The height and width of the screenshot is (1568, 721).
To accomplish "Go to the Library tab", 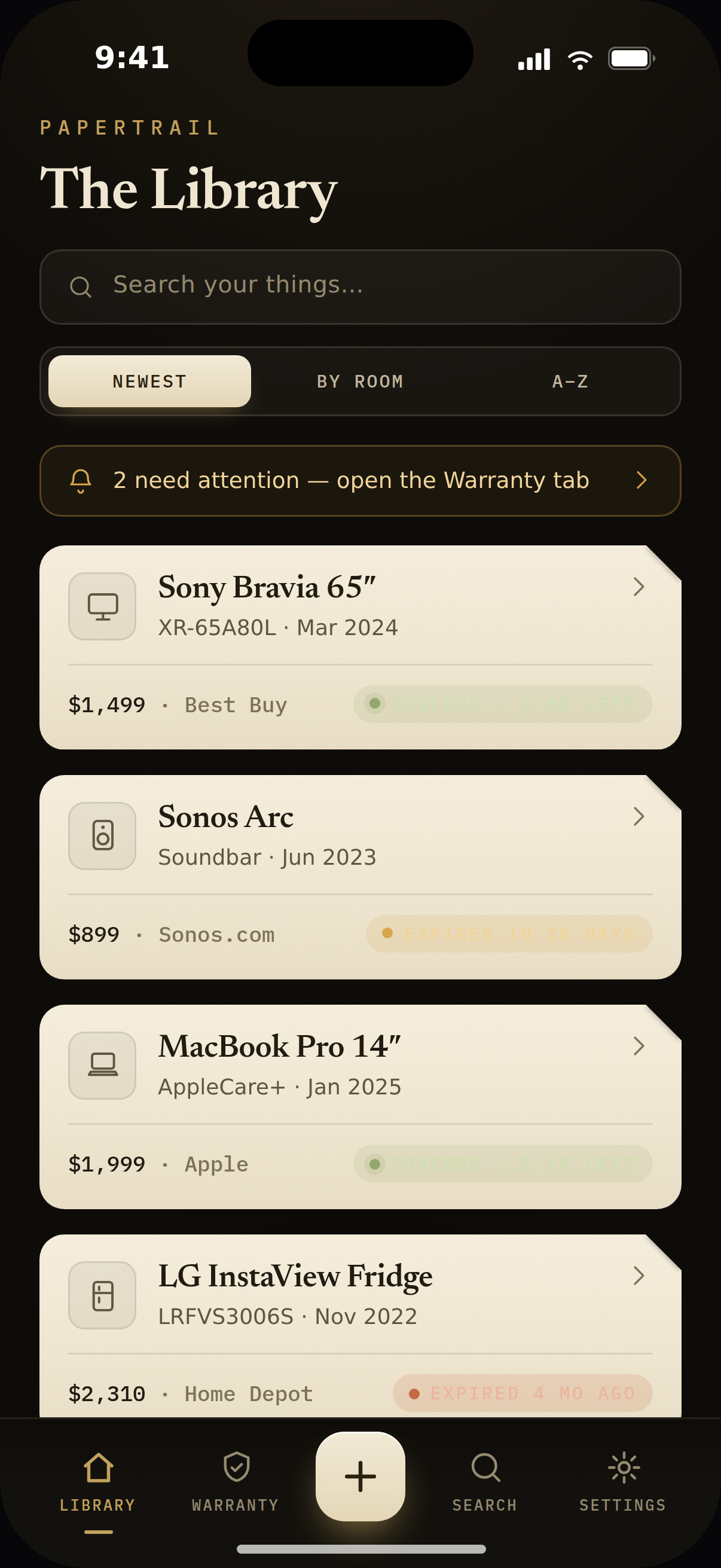I will pos(98,1484).
